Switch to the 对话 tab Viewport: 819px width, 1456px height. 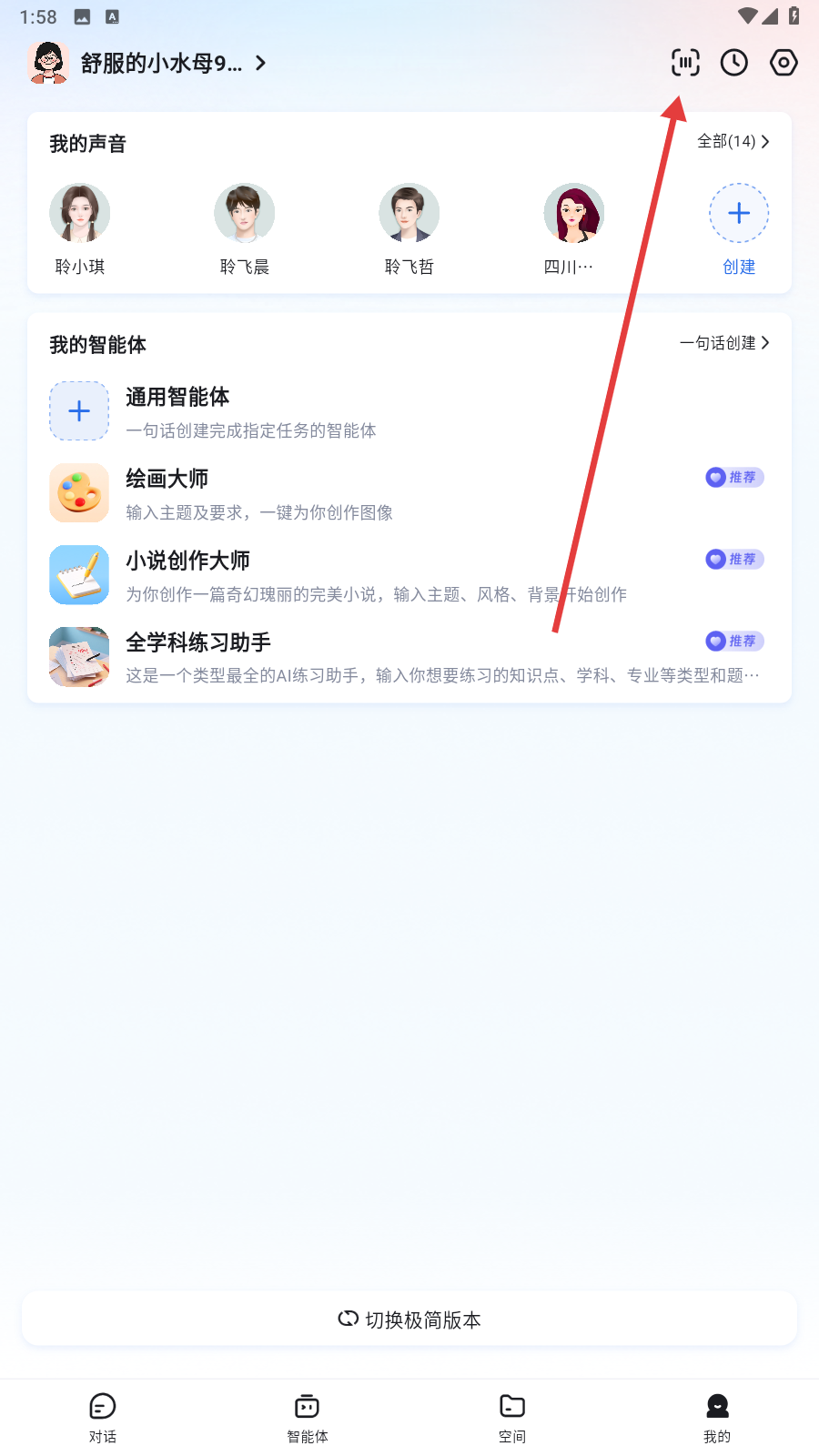[103, 1417]
